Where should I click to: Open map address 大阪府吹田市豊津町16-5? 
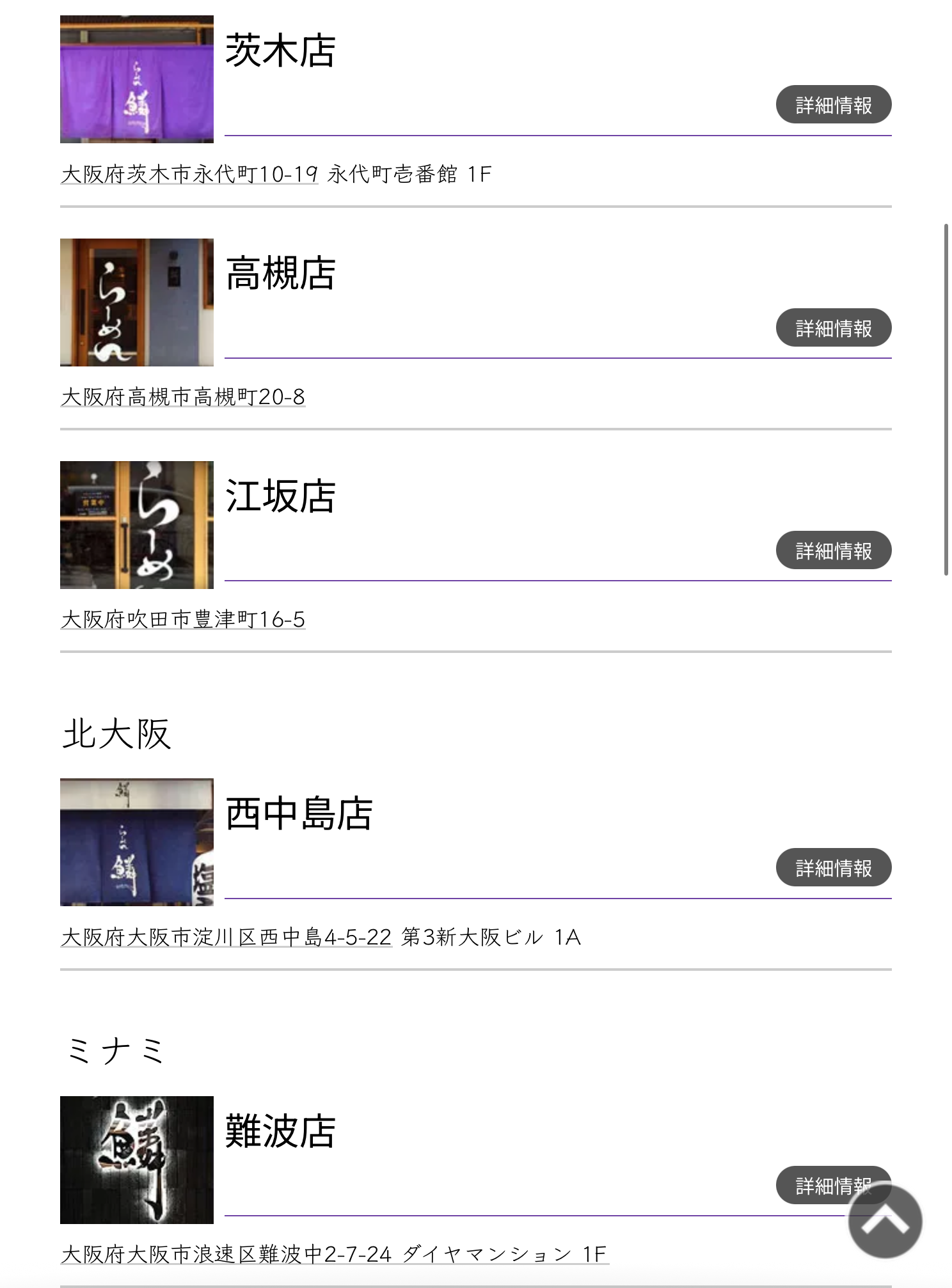tap(183, 620)
